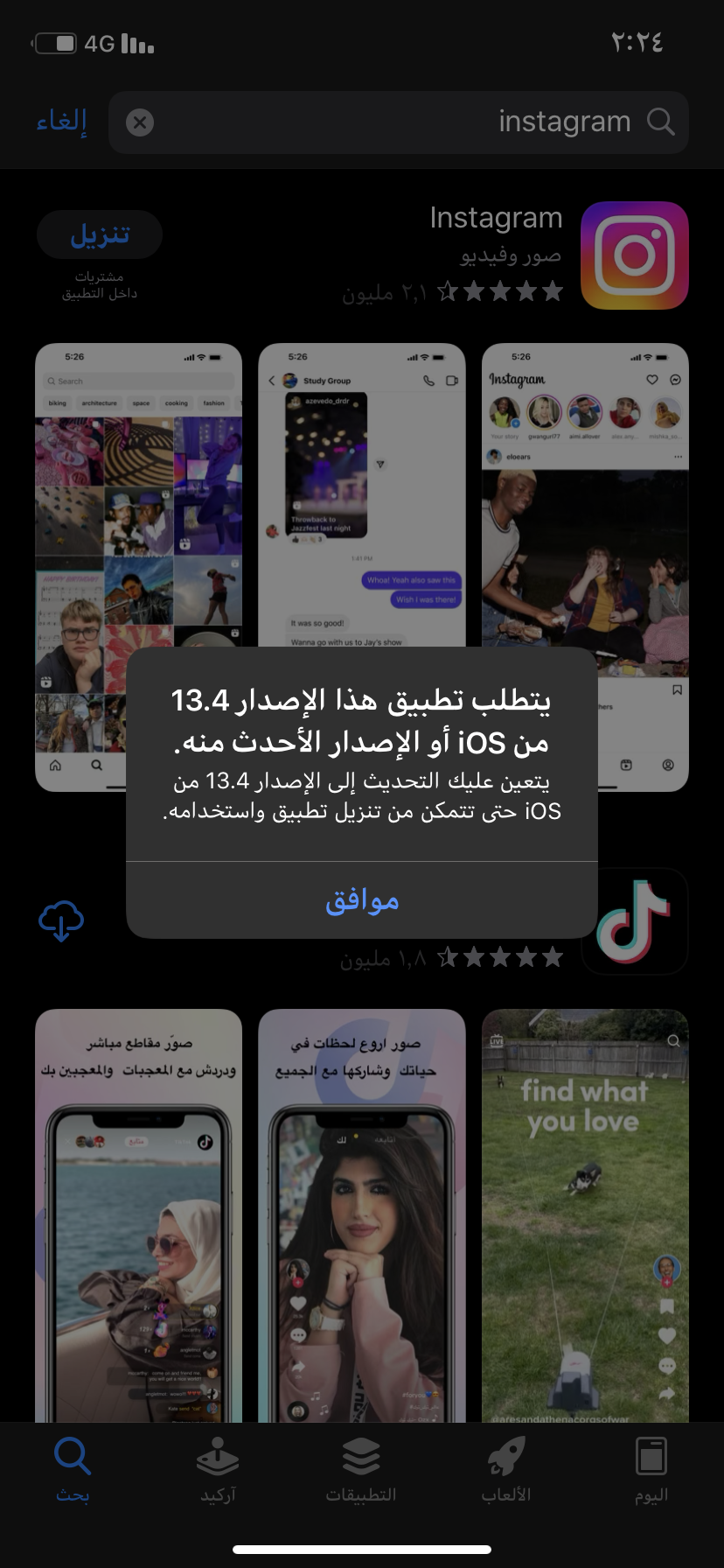Switch to the بحث tab
The image size is (724, 1568).
pos(73,1470)
